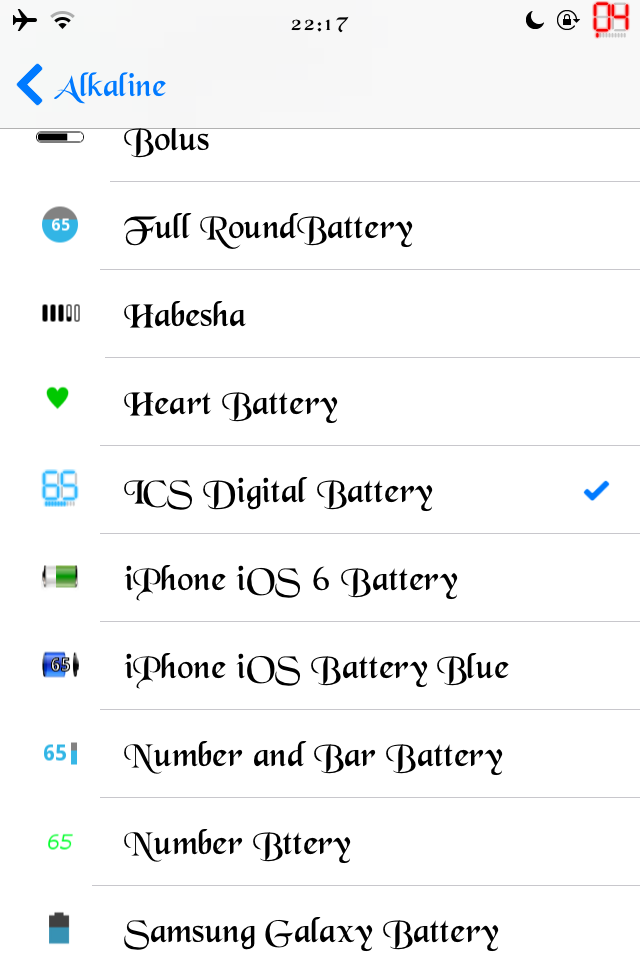Pick the Heart Battery theme
Image resolution: width=640 pixels, height=960 pixels.
pos(320,402)
